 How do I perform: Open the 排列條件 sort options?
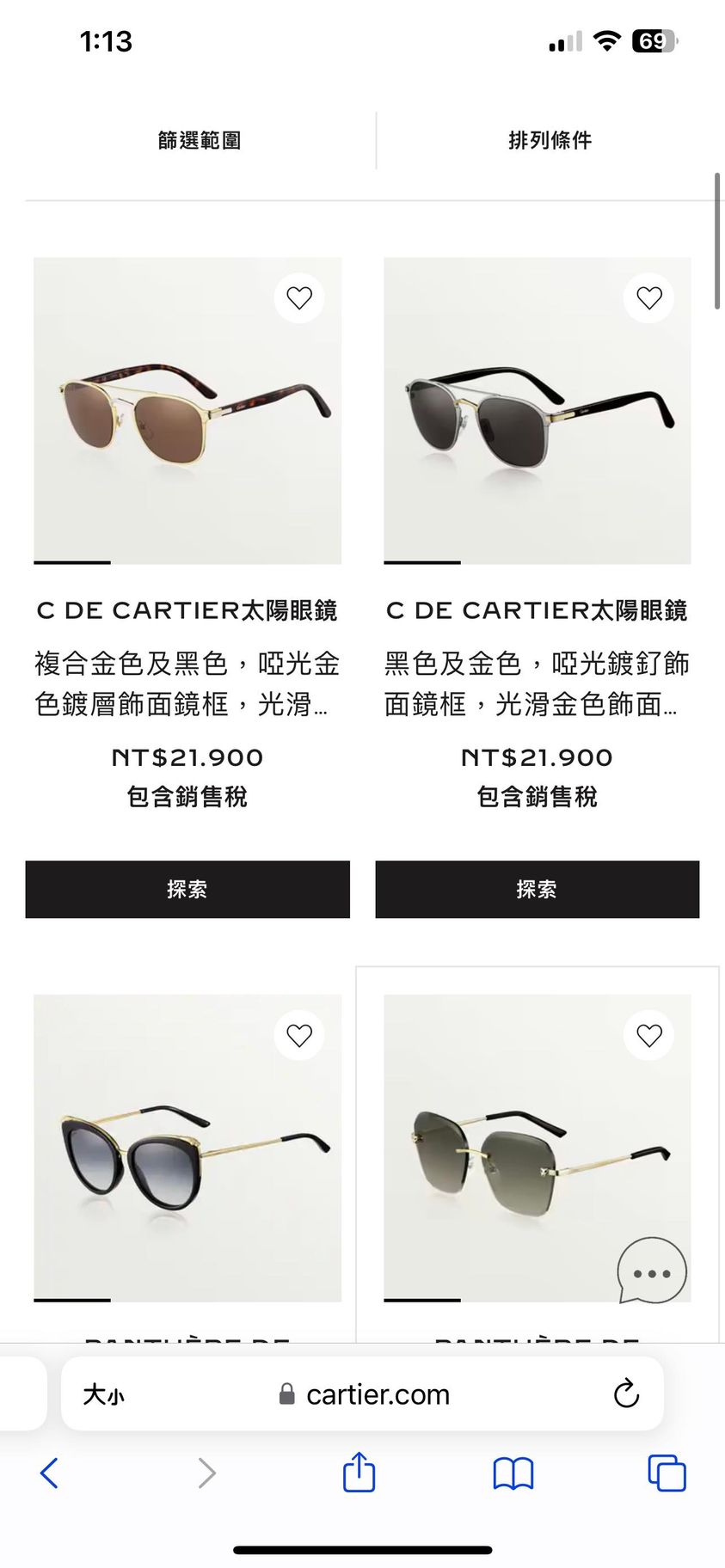[550, 140]
